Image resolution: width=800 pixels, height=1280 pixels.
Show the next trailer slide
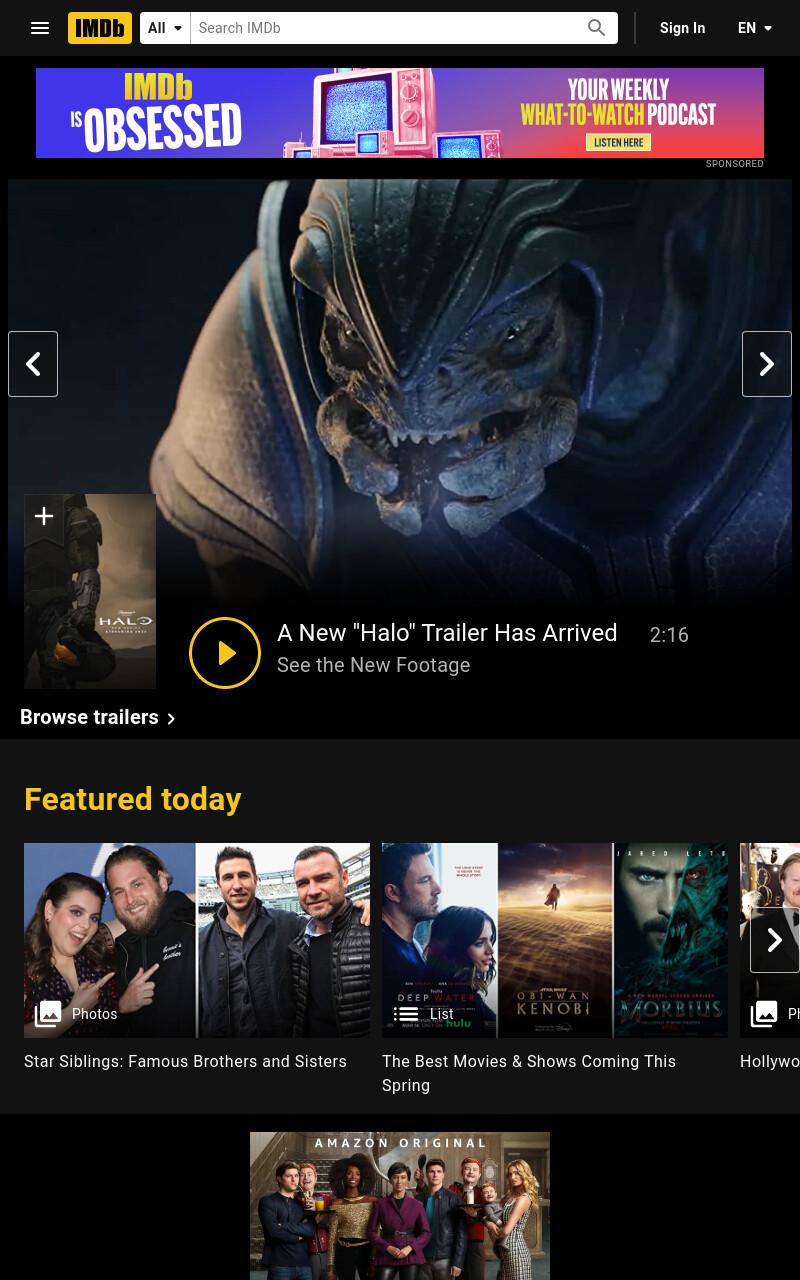(x=767, y=364)
